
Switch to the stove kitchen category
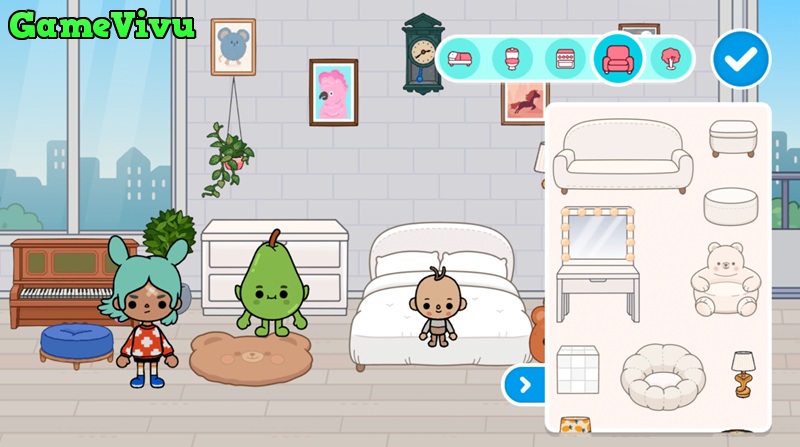pos(565,59)
